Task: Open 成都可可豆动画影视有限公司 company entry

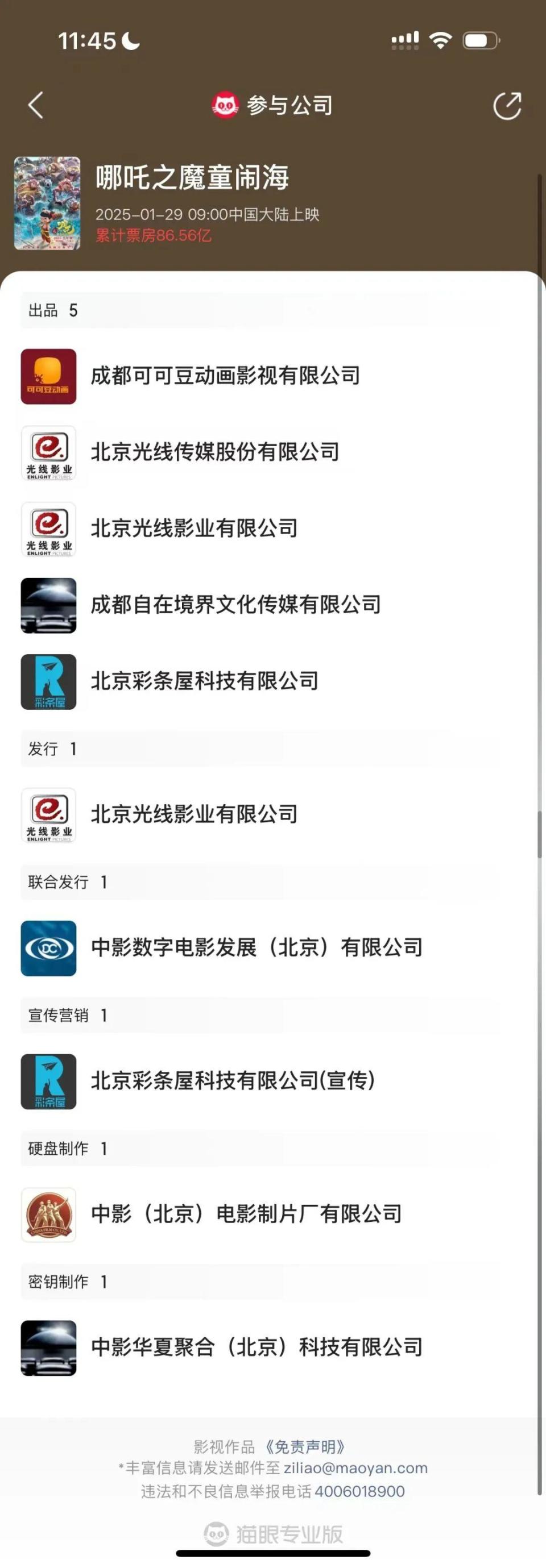Action: pyautogui.click(x=225, y=376)
